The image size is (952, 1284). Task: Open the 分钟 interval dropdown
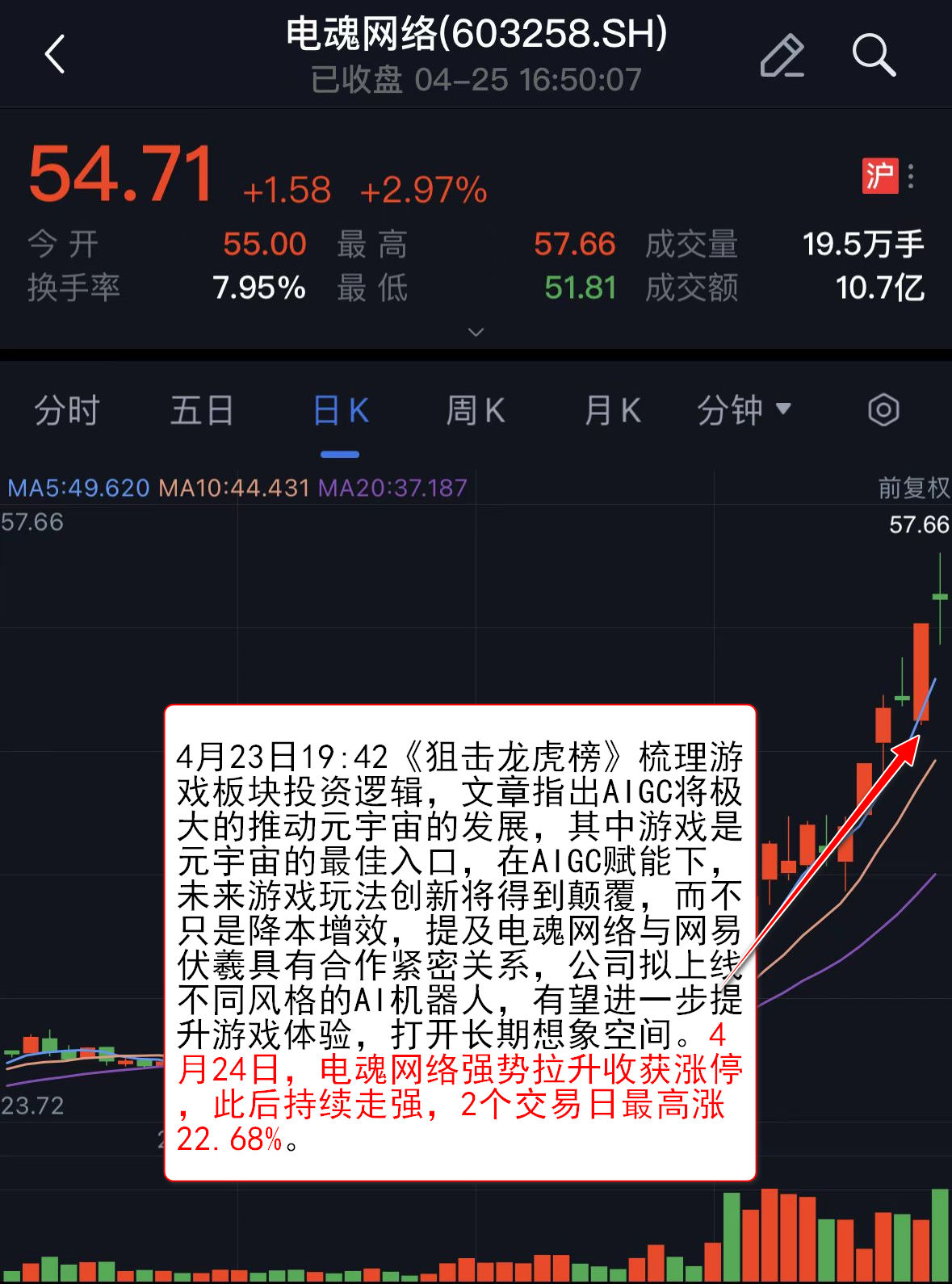coord(744,410)
